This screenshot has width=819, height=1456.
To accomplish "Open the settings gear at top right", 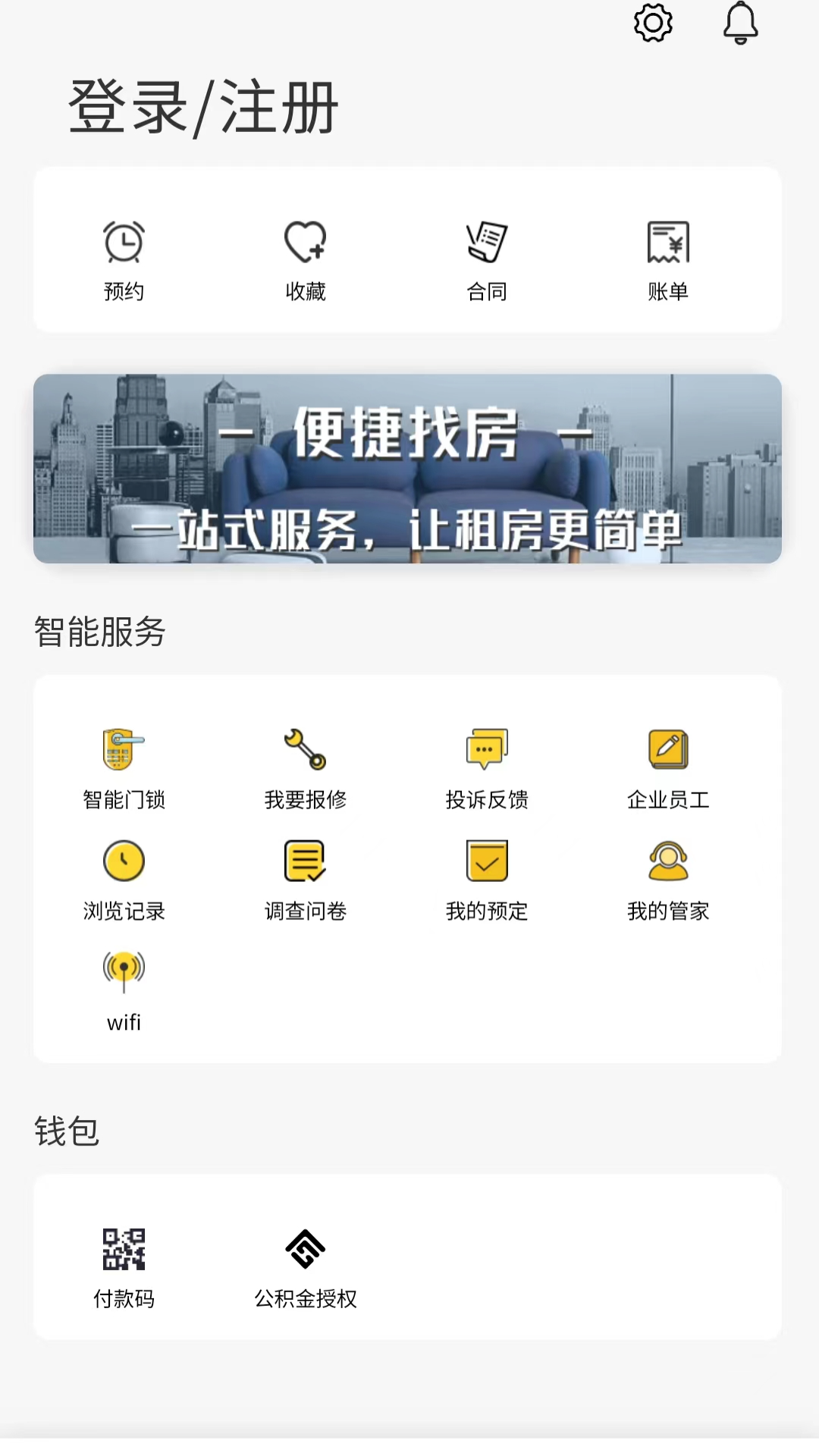I will [x=653, y=23].
